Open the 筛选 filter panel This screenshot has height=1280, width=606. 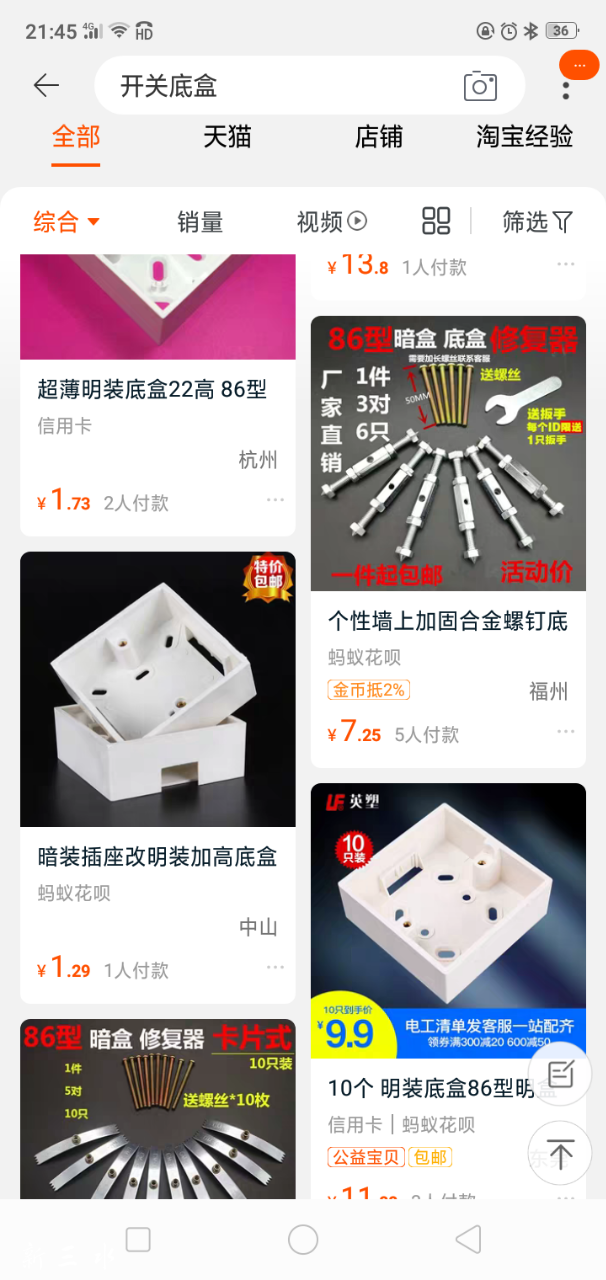pos(537,222)
